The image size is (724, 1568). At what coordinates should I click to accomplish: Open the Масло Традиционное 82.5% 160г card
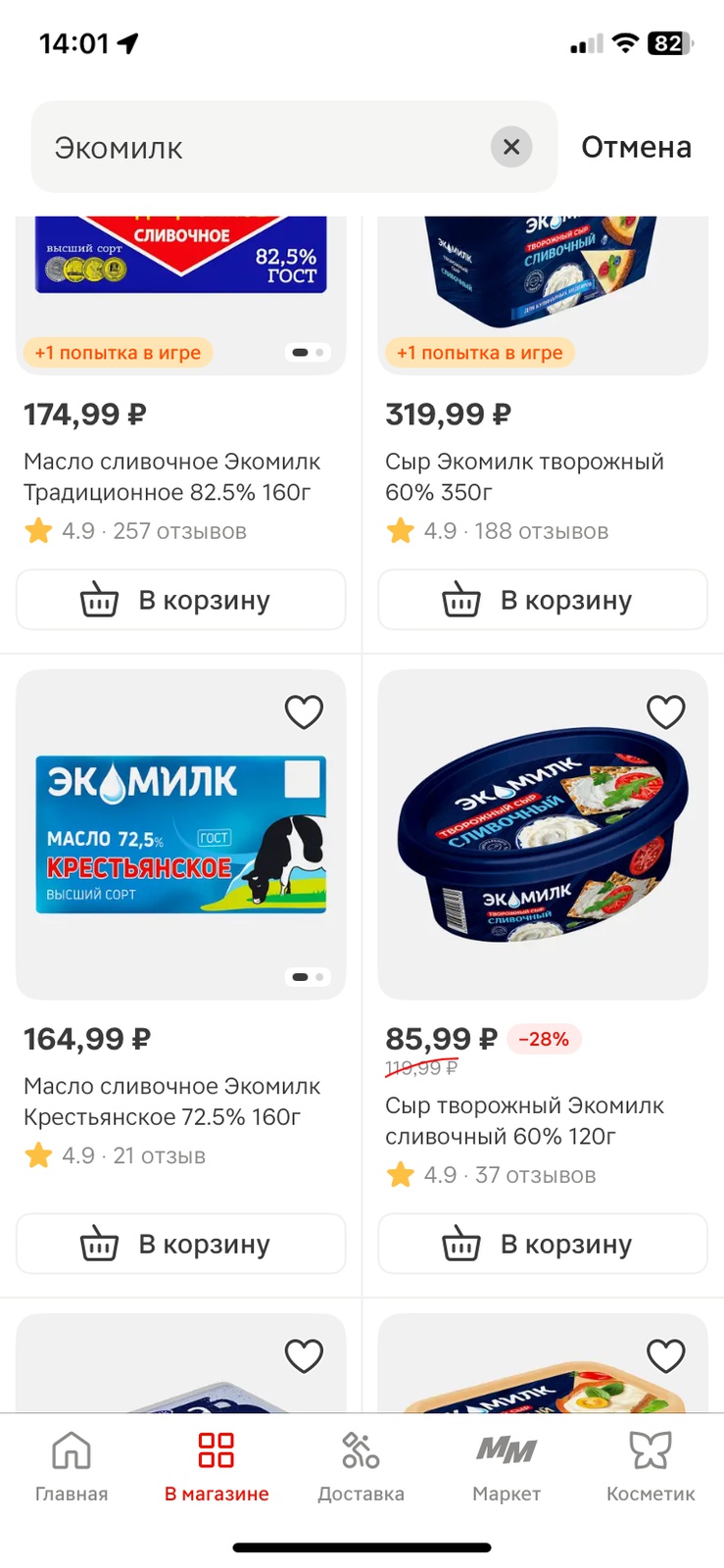pyautogui.click(x=171, y=476)
